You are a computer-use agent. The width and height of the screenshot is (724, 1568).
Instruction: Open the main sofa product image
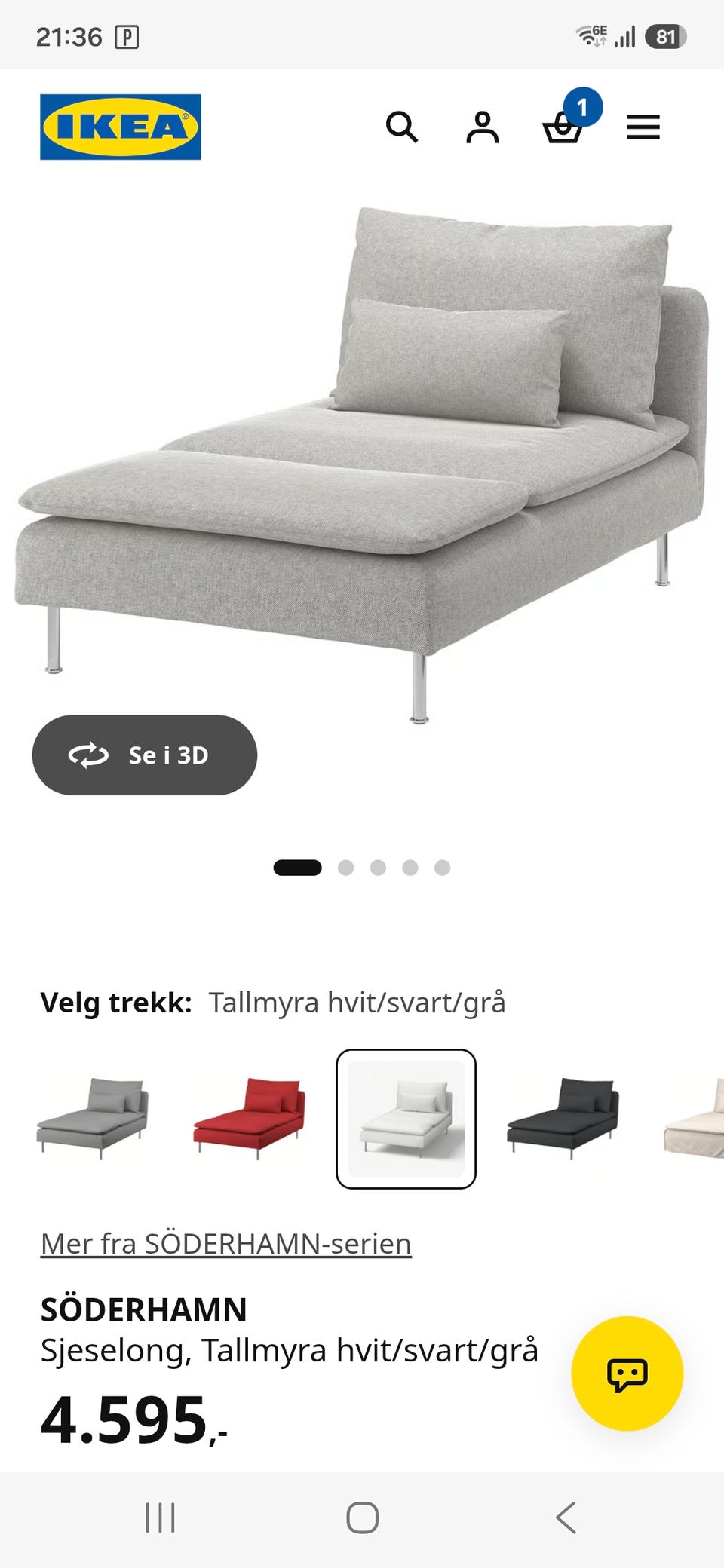coord(362,464)
